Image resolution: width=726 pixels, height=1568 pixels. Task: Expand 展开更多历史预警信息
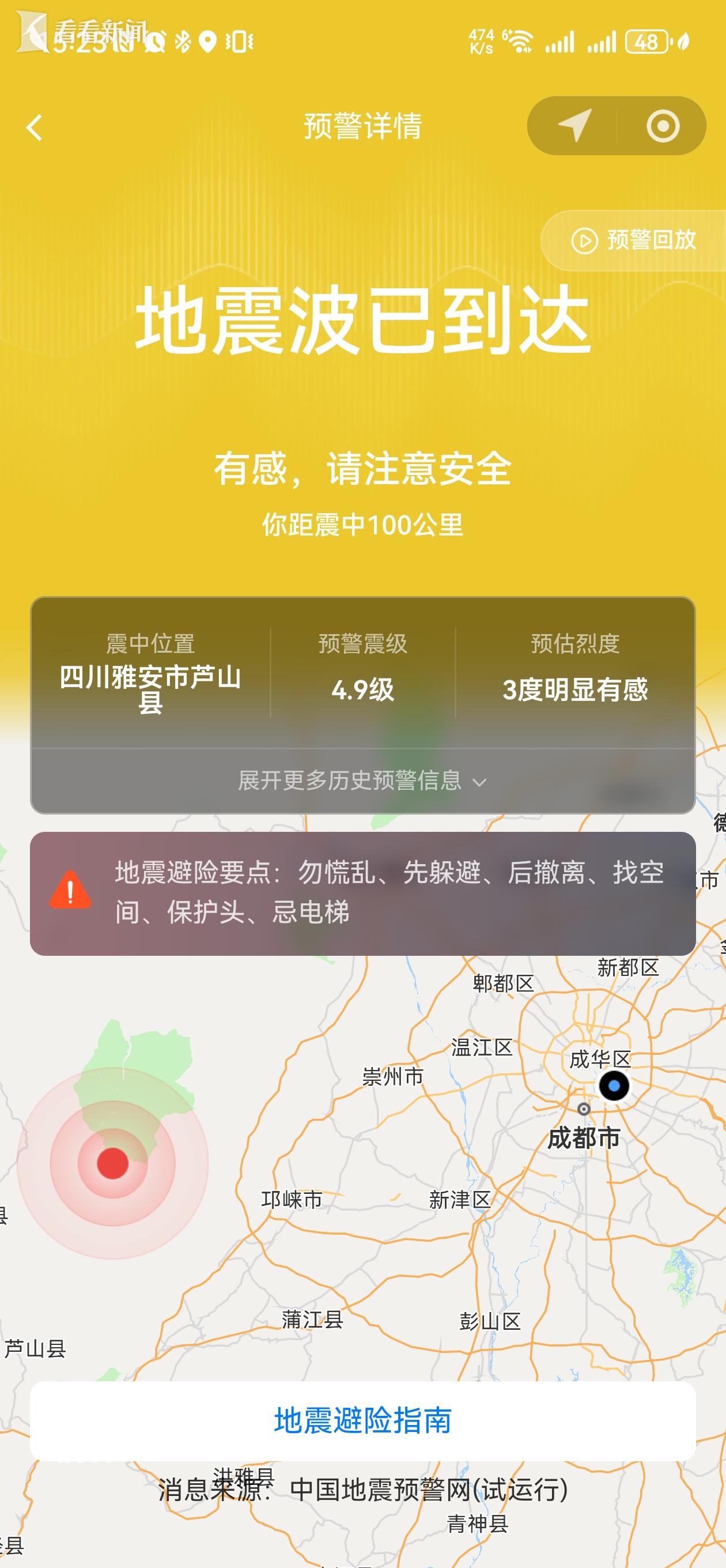click(362, 781)
